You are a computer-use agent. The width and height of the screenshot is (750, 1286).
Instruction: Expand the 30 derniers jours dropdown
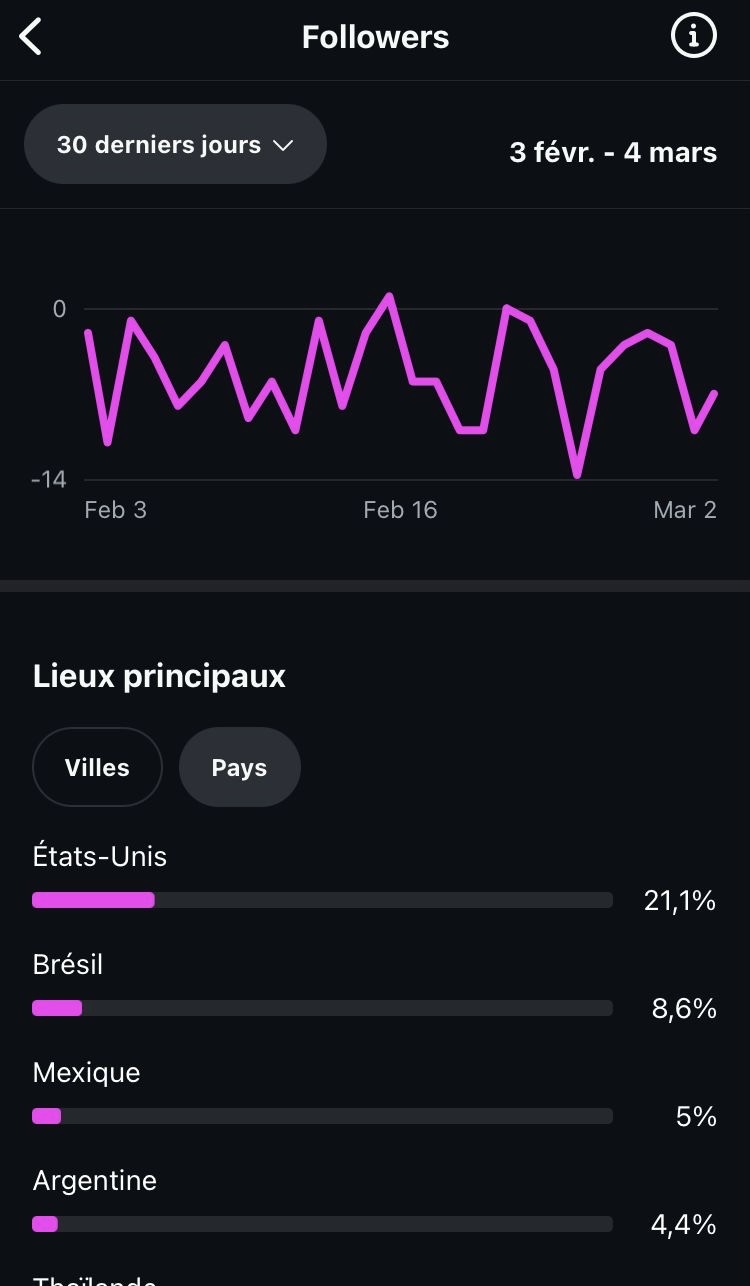pos(175,145)
